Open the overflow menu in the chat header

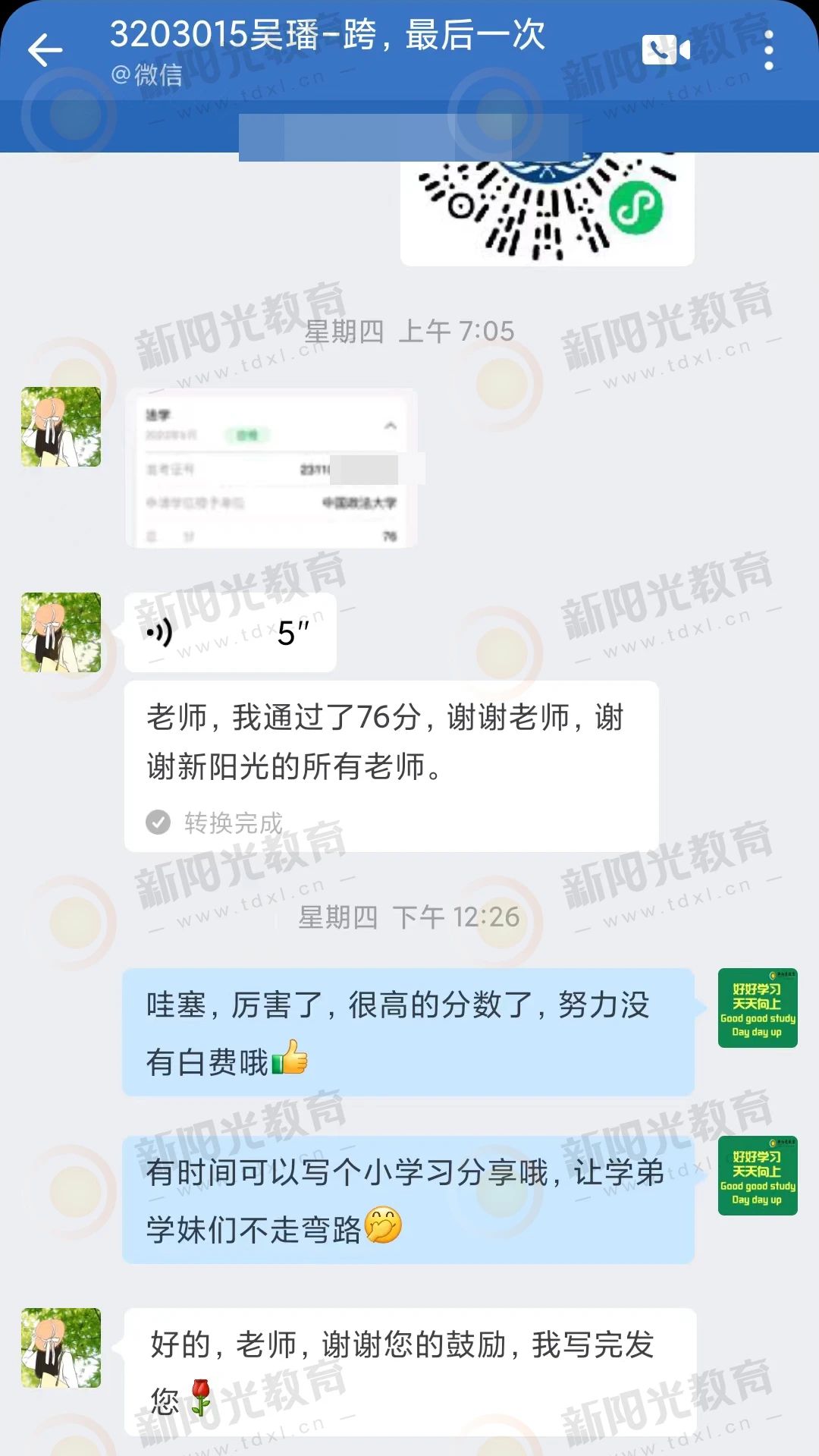point(768,51)
